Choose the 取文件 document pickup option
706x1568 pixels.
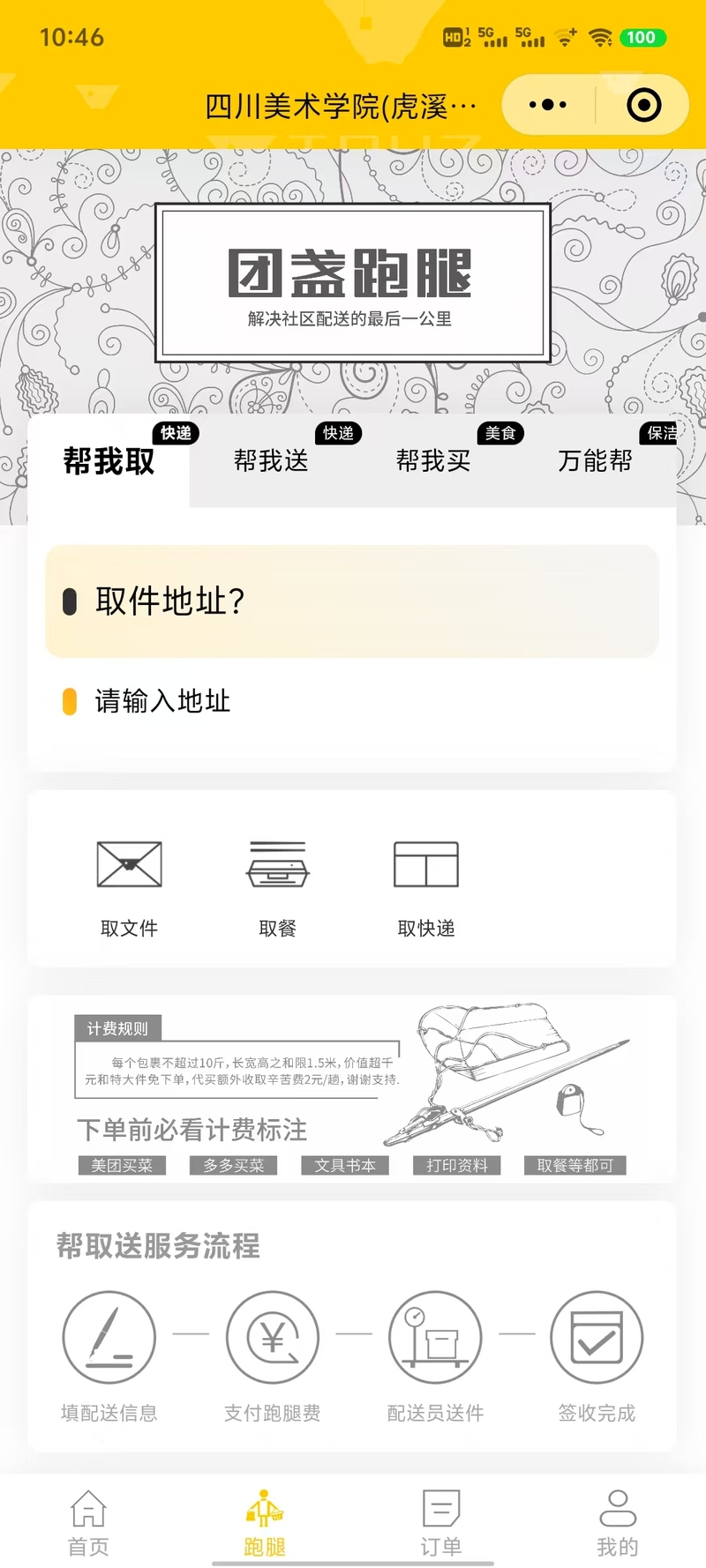129,885
